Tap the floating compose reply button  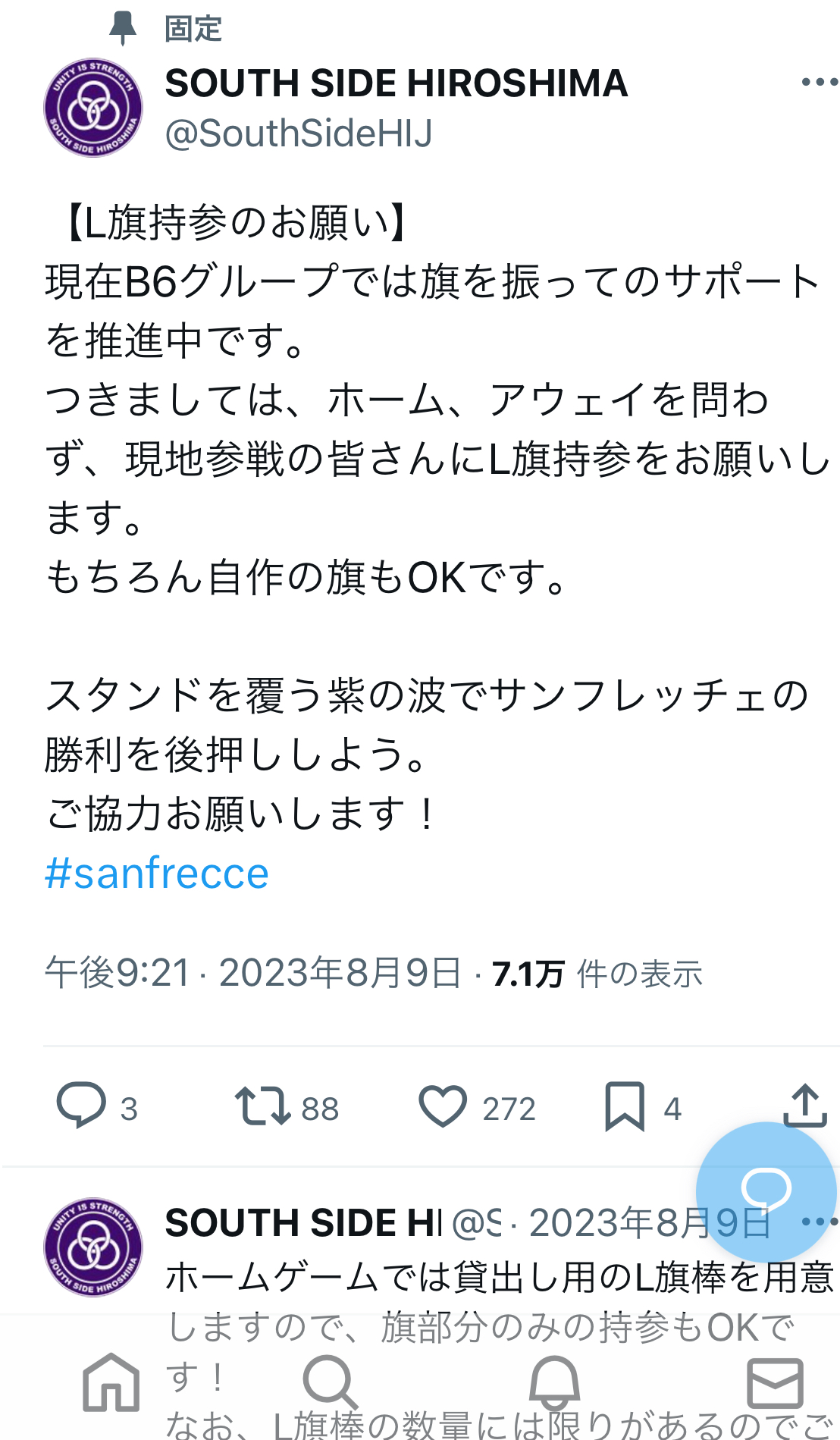tap(766, 1192)
